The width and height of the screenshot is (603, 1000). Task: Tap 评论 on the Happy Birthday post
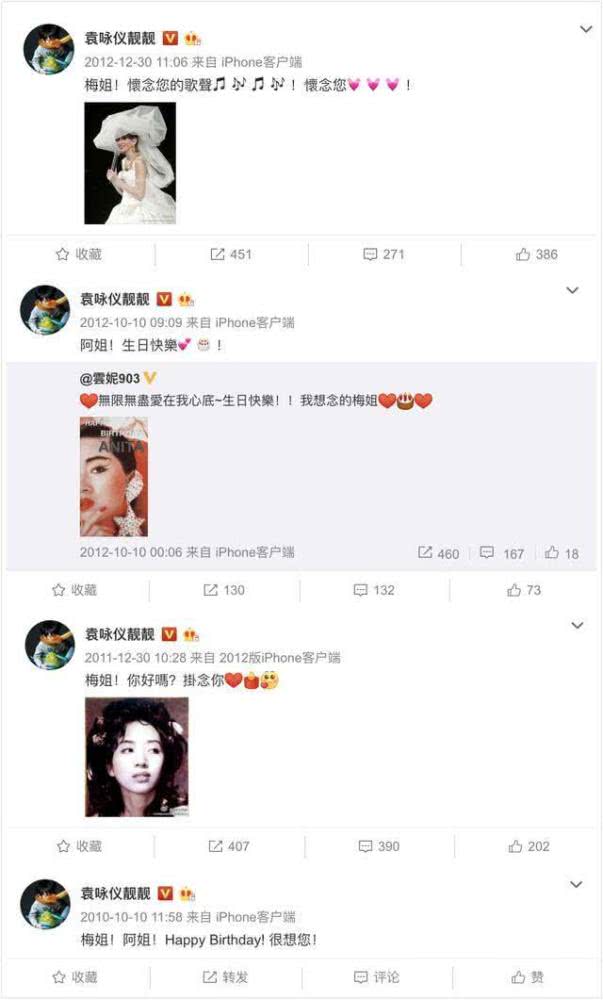click(x=377, y=977)
